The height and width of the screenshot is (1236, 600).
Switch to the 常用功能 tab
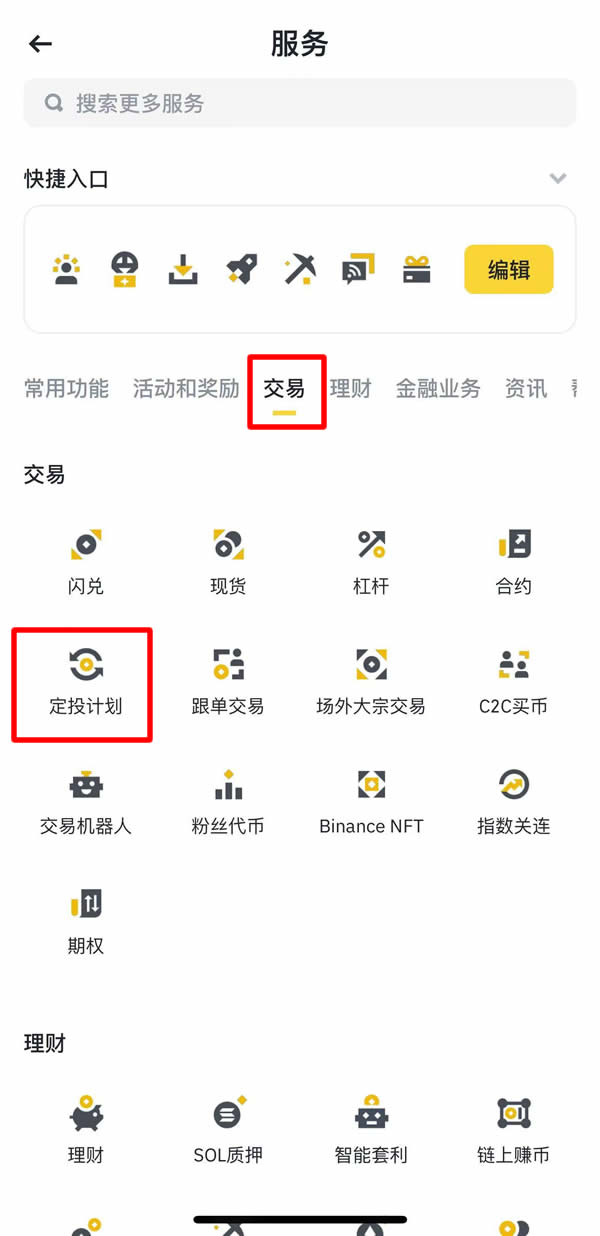66,389
